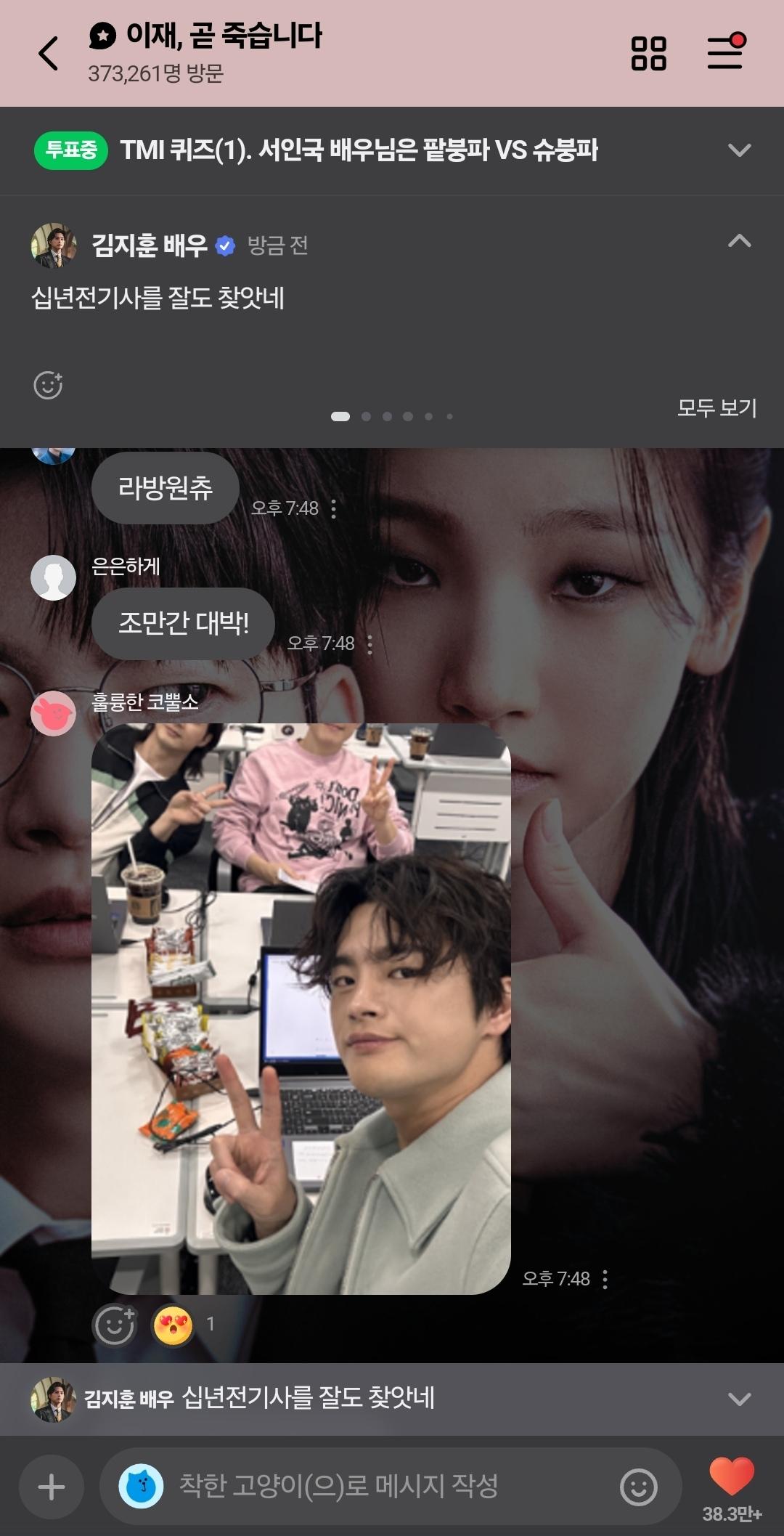Image resolution: width=784 pixels, height=1536 pixels.
Task: Add a reaction under the shared photo
Action: (115, 1325)
